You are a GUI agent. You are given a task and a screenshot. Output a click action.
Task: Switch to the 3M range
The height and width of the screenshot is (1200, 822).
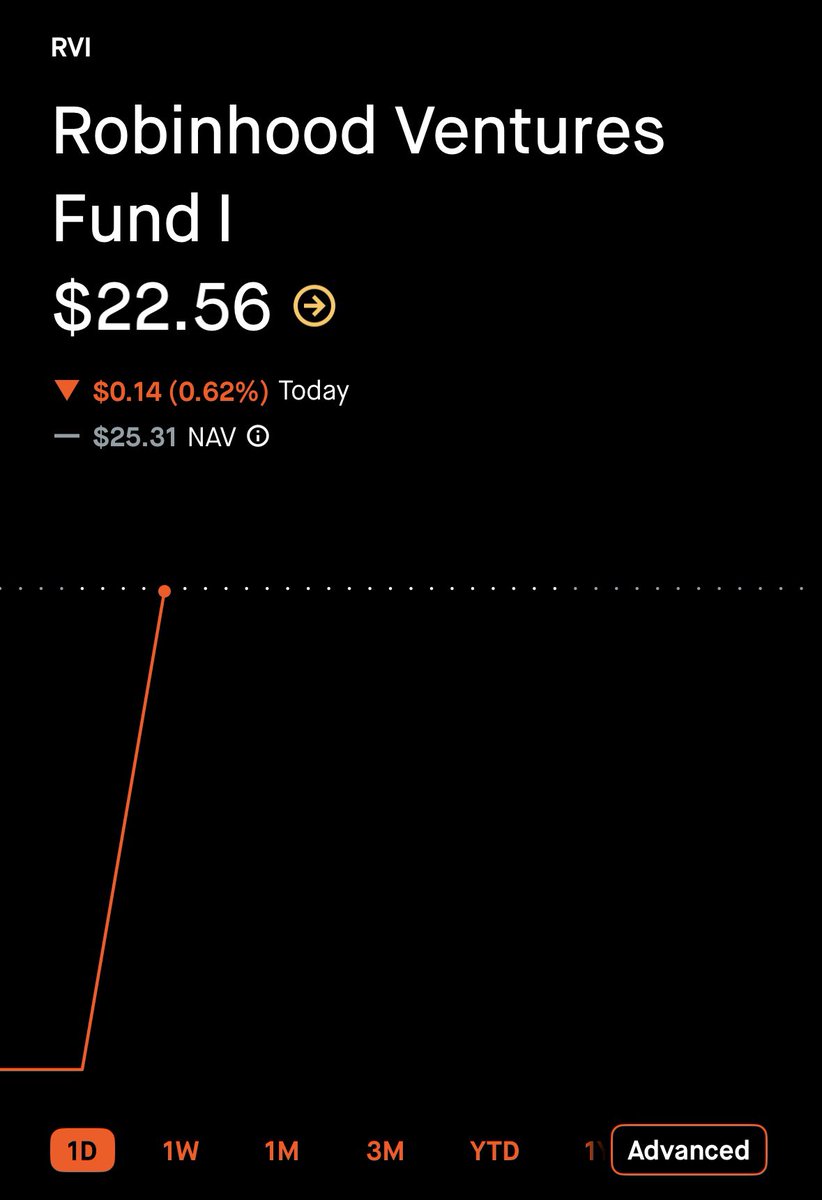[385, 1151]
